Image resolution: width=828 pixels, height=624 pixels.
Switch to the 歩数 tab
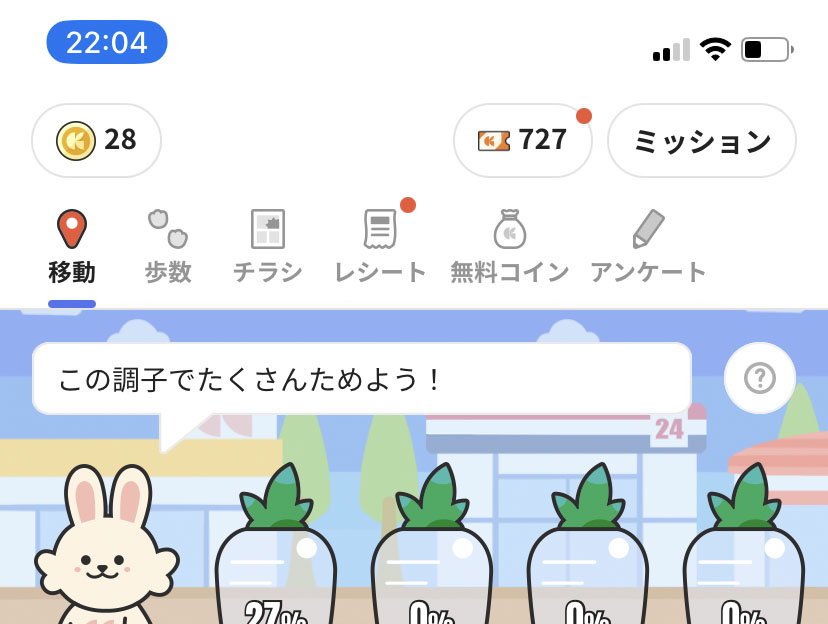click(168, 248)
